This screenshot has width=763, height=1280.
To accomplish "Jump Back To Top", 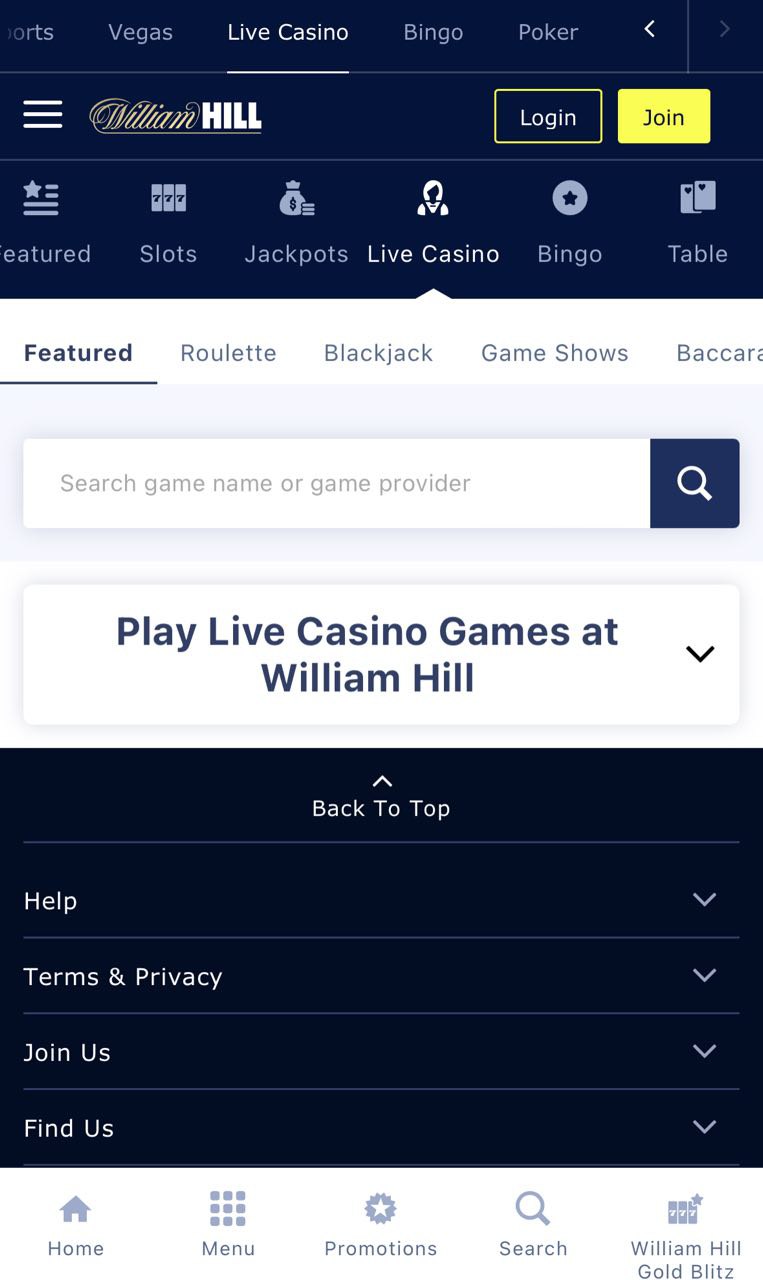I will pyautogui.click(x=381, y=797).
